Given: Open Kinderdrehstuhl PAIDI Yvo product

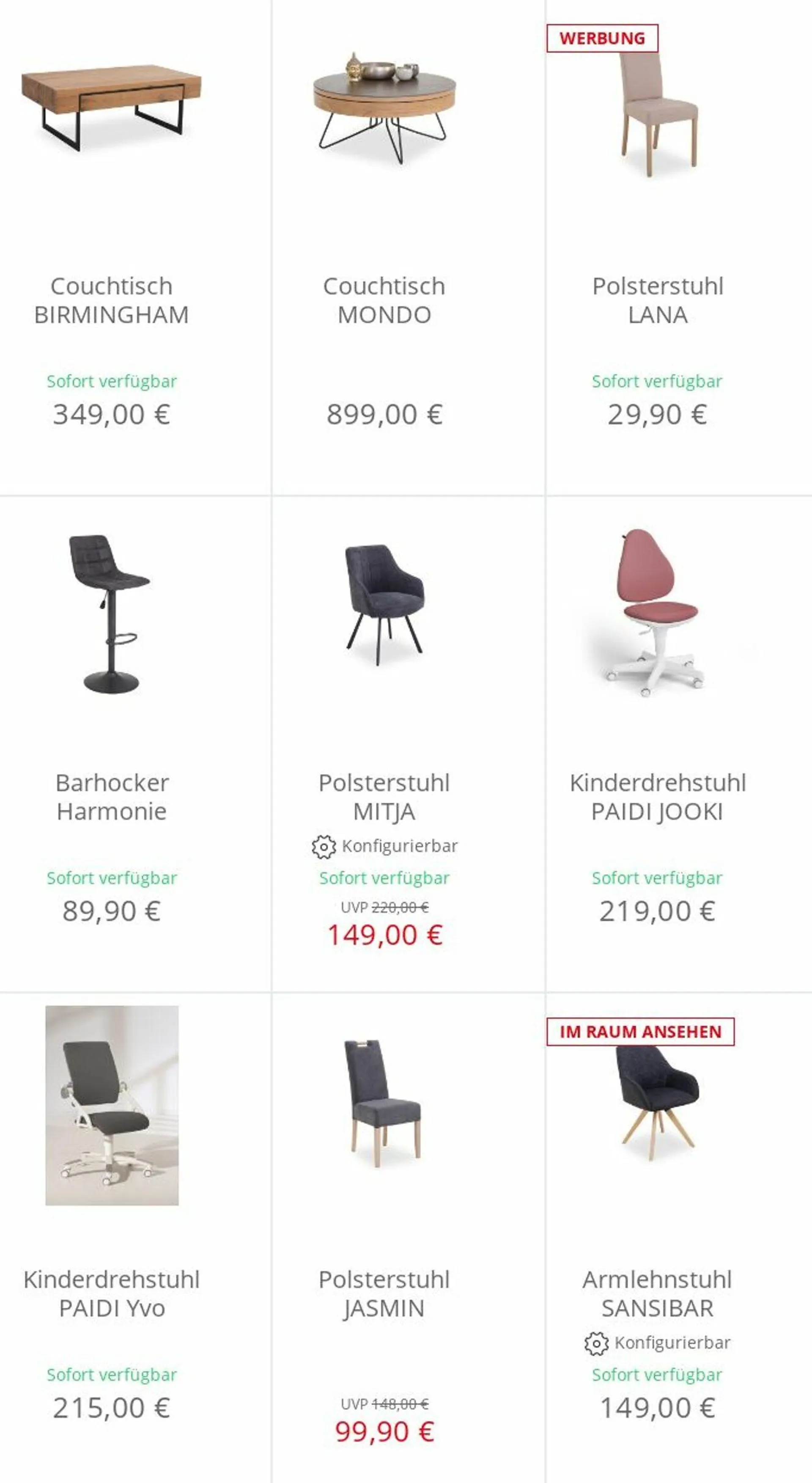Looking at the screenshot, I should (x=112, y=1293).
